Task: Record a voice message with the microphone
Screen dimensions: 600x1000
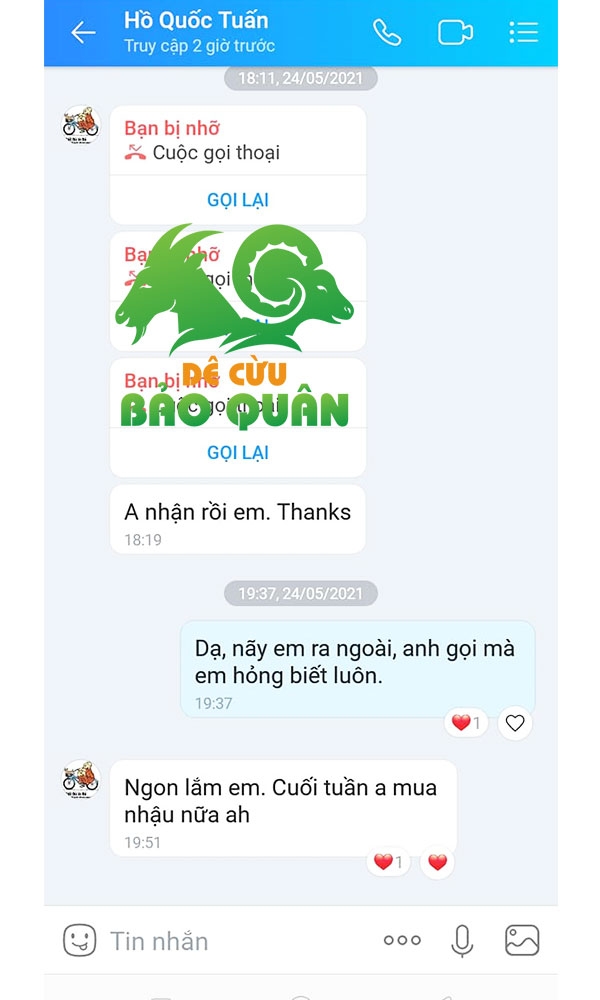Action: point(462,940)
